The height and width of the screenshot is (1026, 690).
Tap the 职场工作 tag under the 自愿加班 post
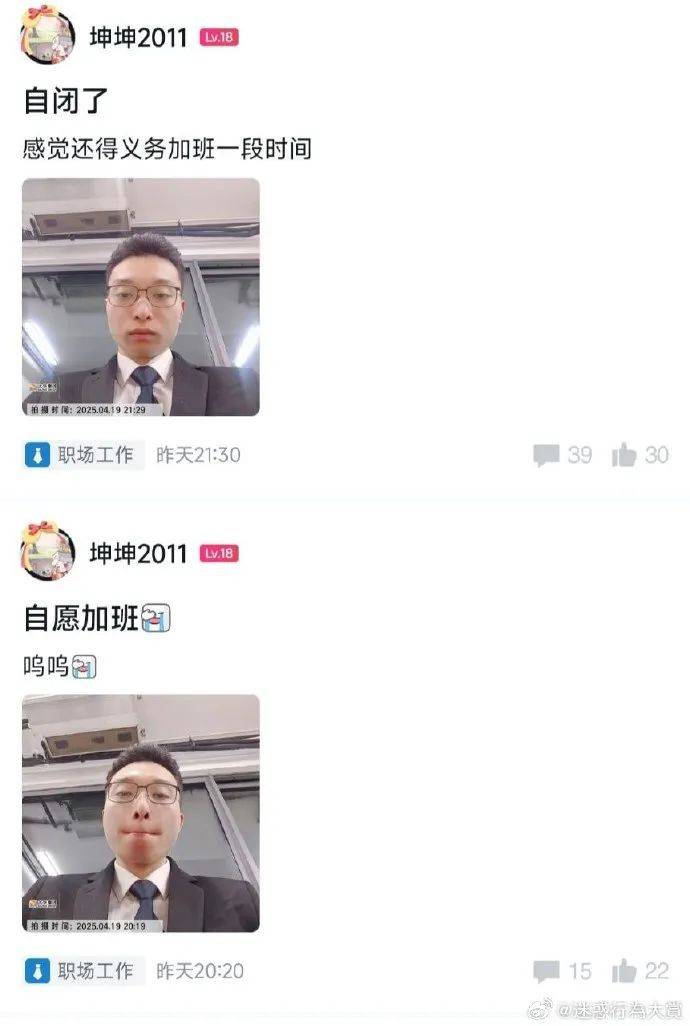click(84, 971)
